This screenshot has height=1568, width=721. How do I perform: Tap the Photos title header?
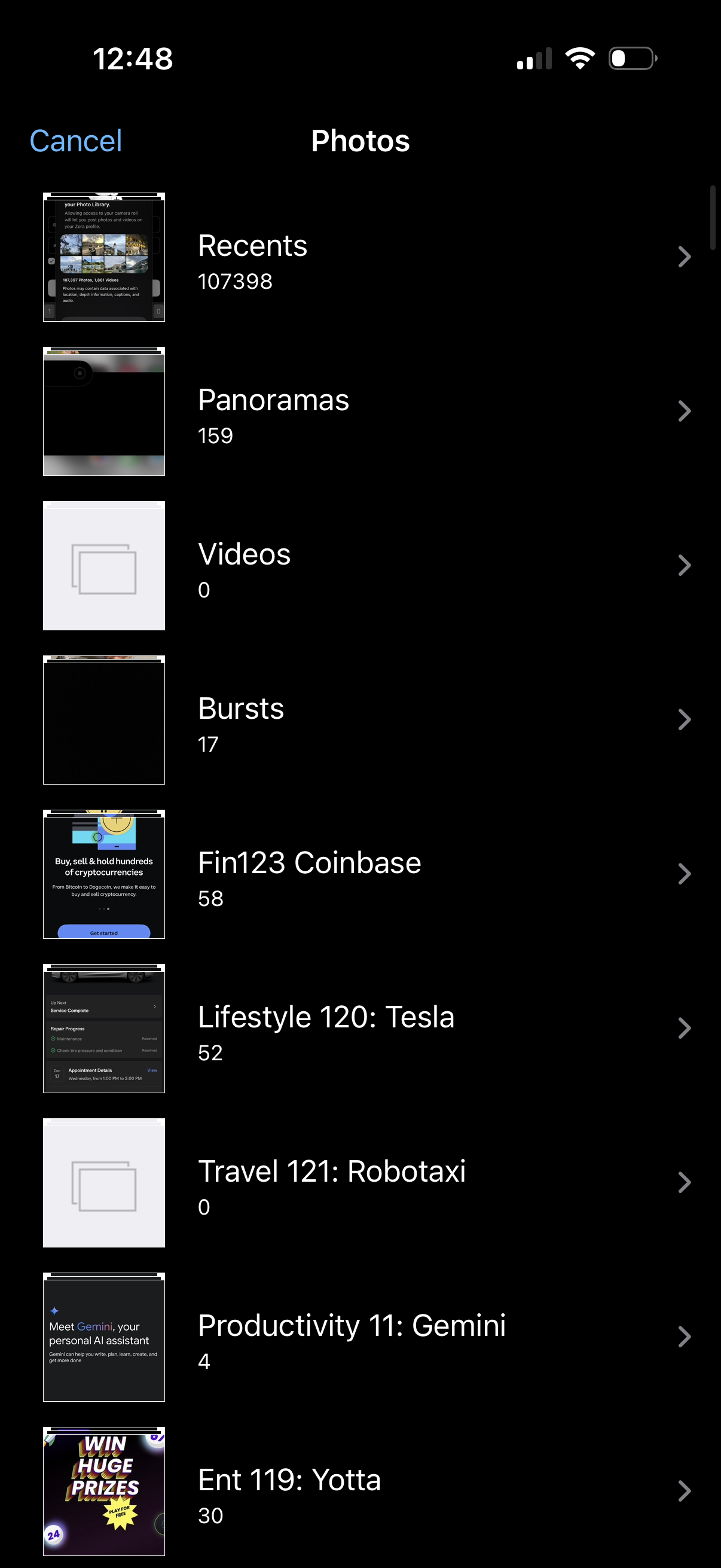pyautogui.click(x=360, y=139)
